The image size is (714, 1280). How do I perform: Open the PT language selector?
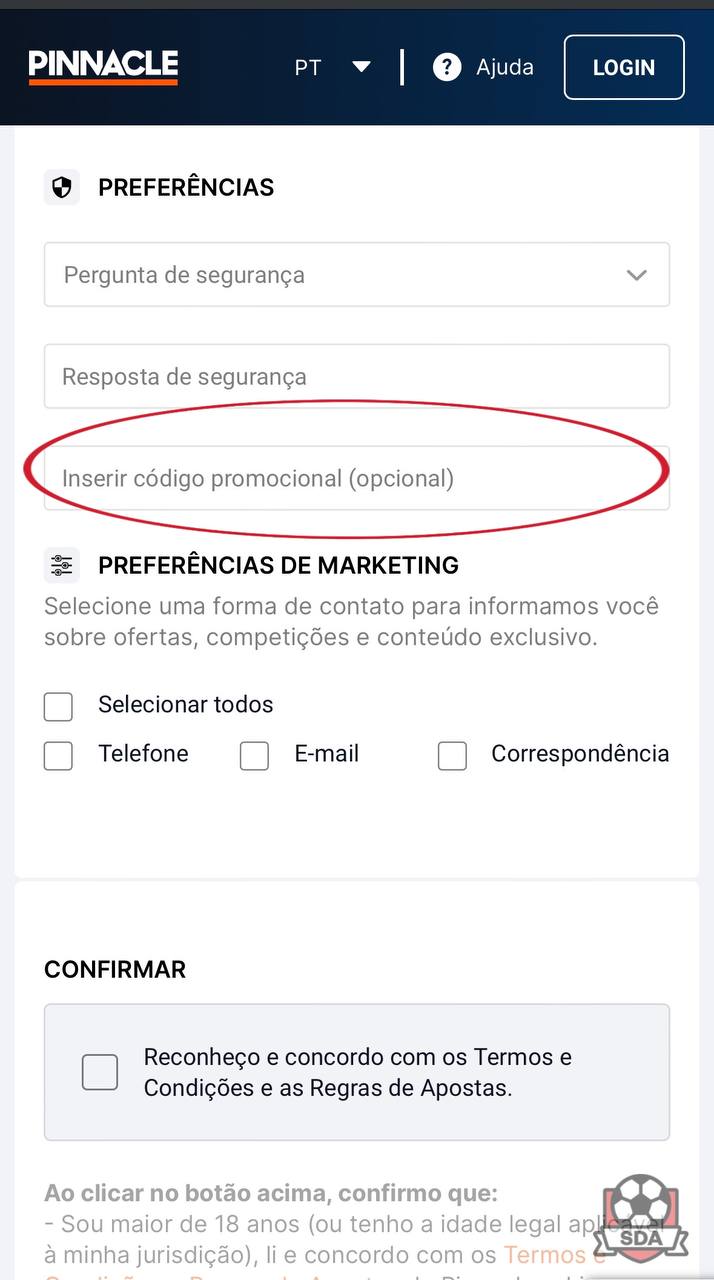click(x=332, y=67)
